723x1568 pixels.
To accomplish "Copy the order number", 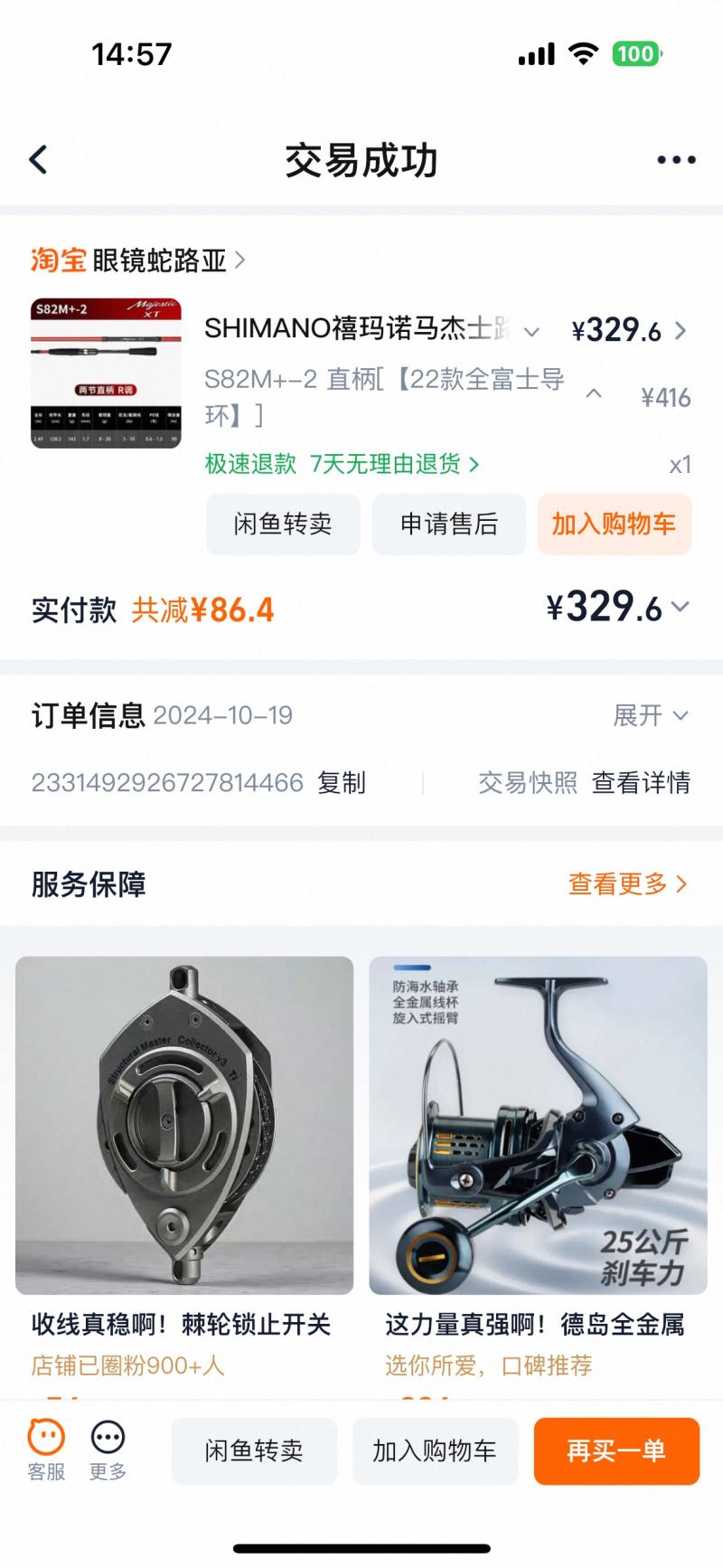I will tap(342, 782).
